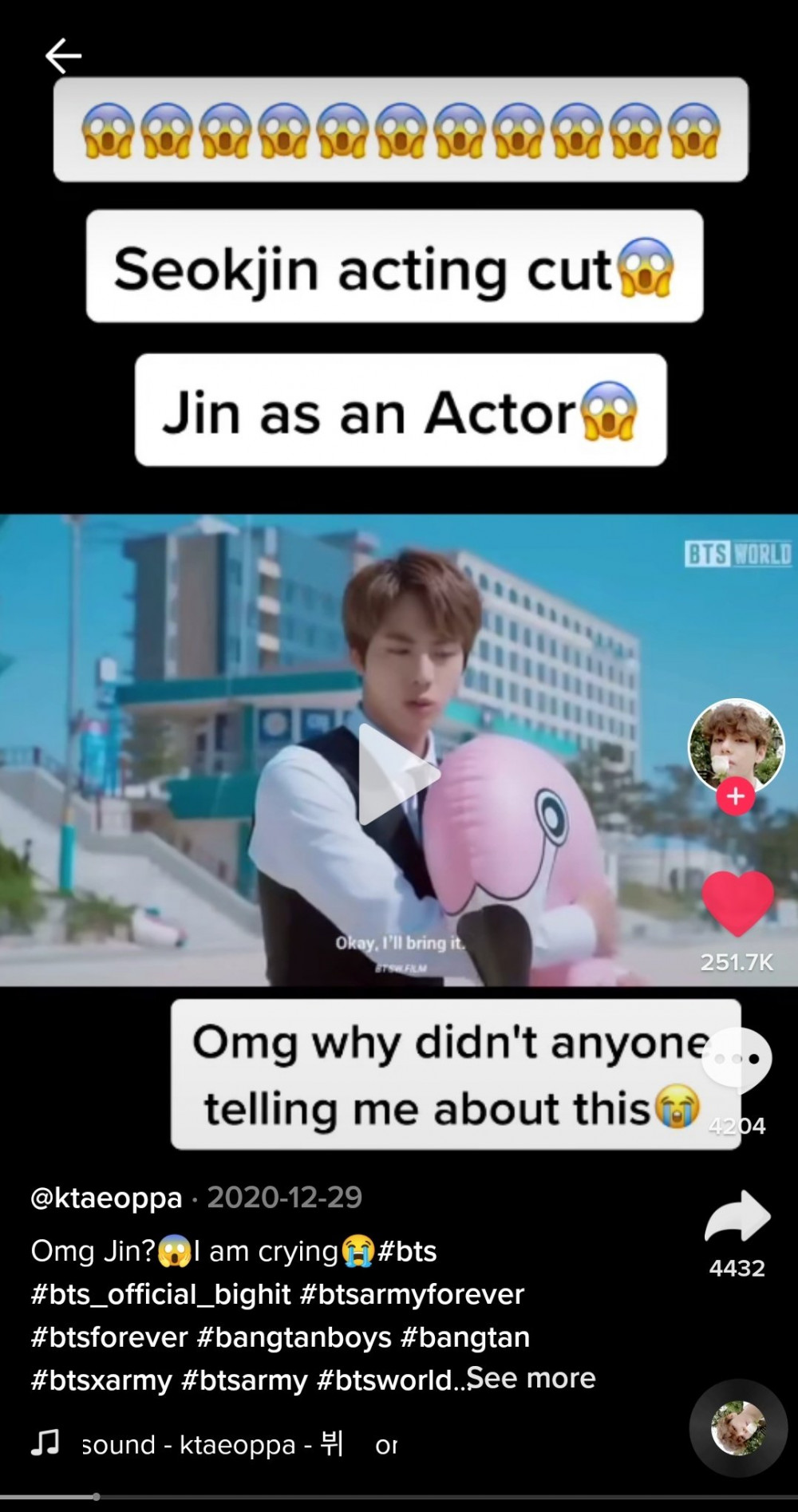Open the #bangtanboys hashtag
The image size is (798, 1512).
(x=294, y=1337)
